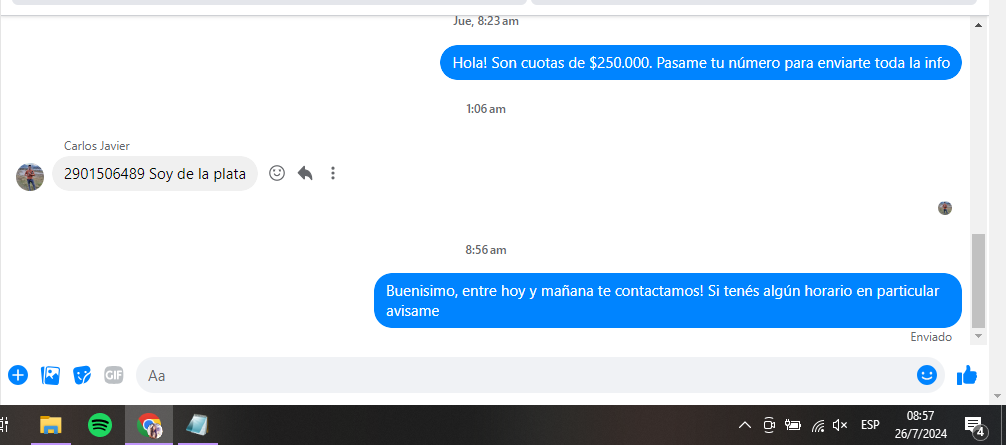Open the GIF picker
Image resolution: width=1006 pixels, height=445 pixels.
click(x=114, y=375)
